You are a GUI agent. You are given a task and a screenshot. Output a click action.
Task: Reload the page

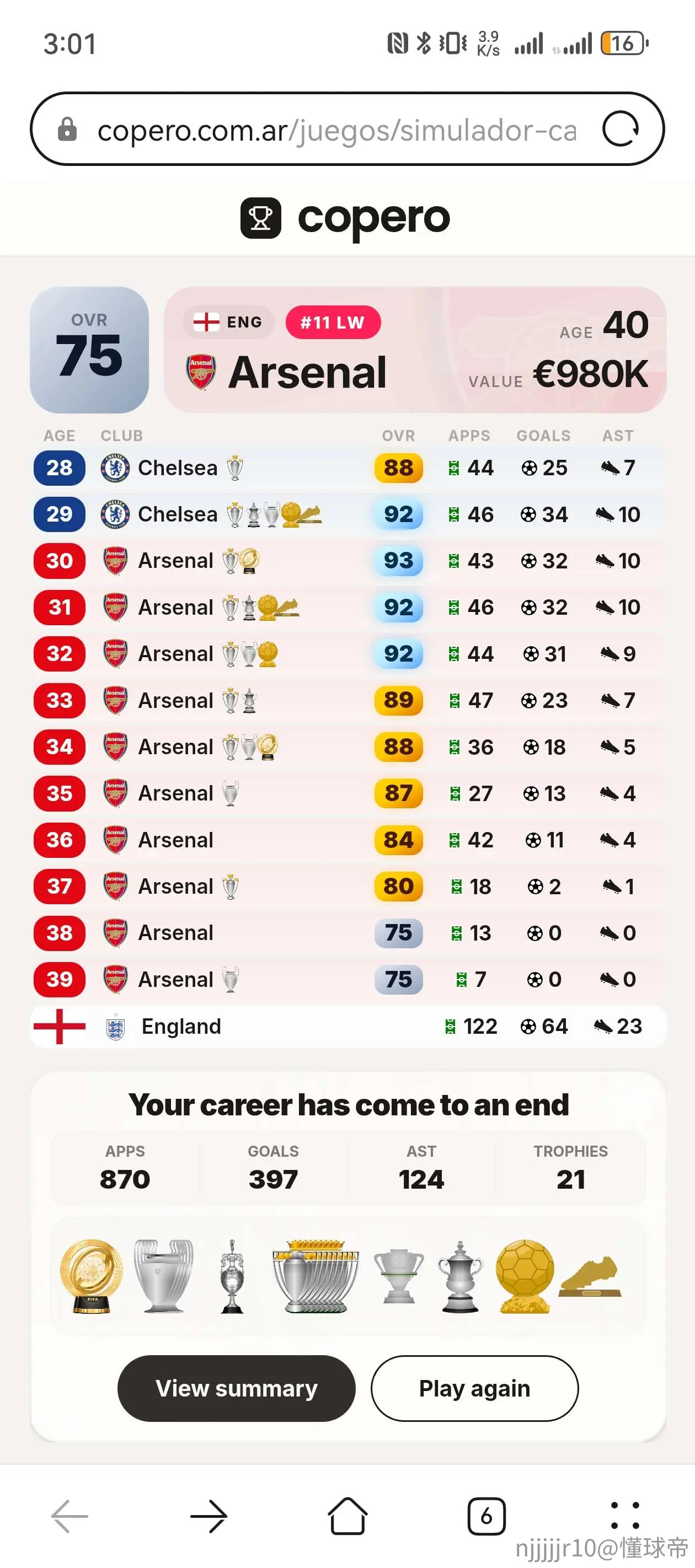tap(620, 129)
